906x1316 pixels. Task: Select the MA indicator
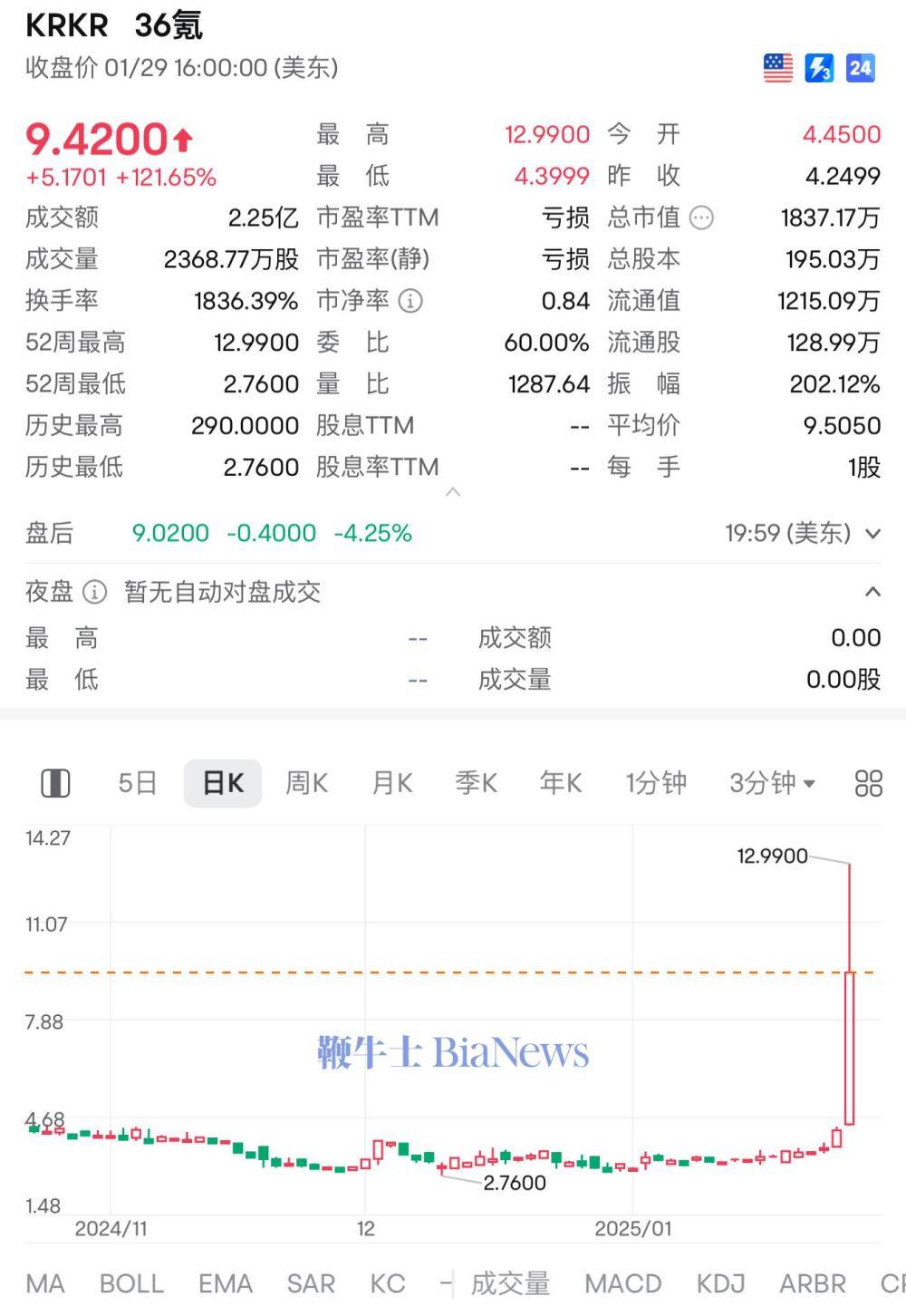(x=45, y=1283)
